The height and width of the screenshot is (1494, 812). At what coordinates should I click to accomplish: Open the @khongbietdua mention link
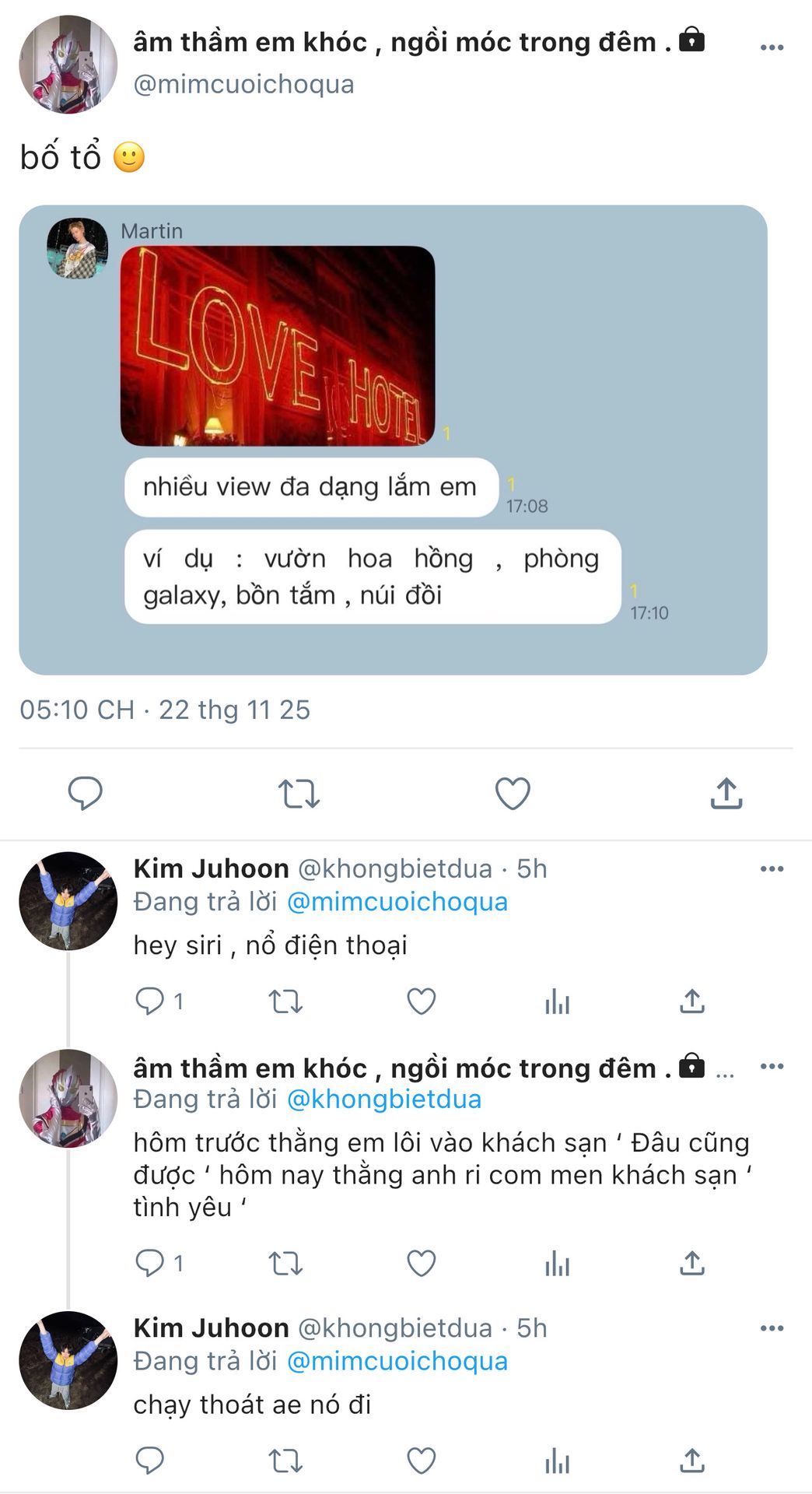[x=384, y=1099]
